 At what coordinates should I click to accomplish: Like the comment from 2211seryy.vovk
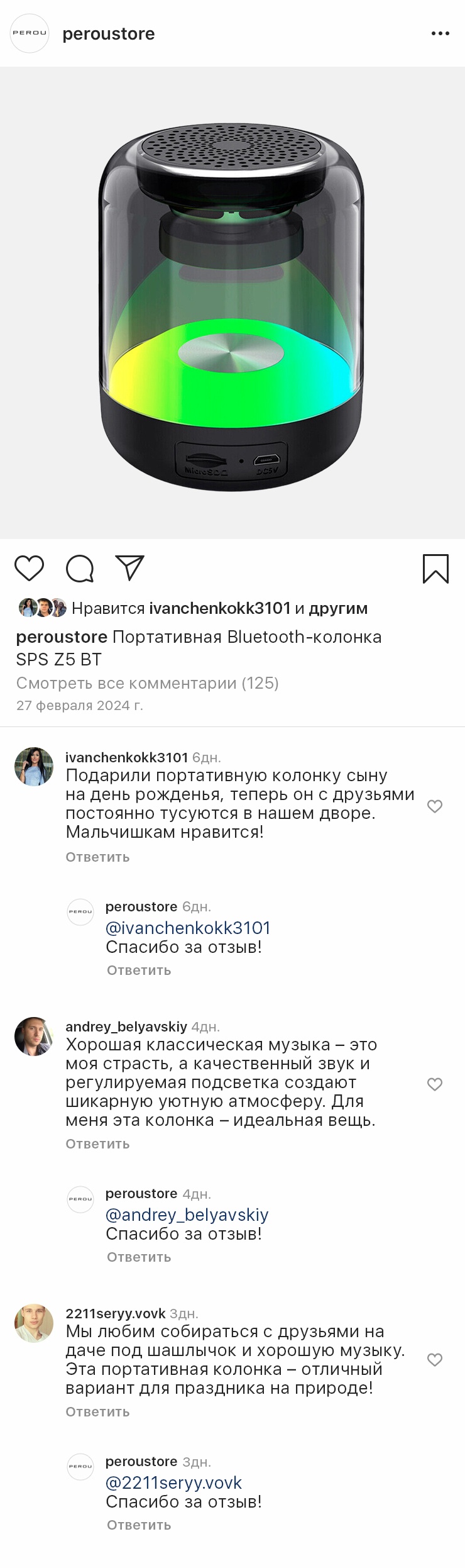tap(434, 1360)
